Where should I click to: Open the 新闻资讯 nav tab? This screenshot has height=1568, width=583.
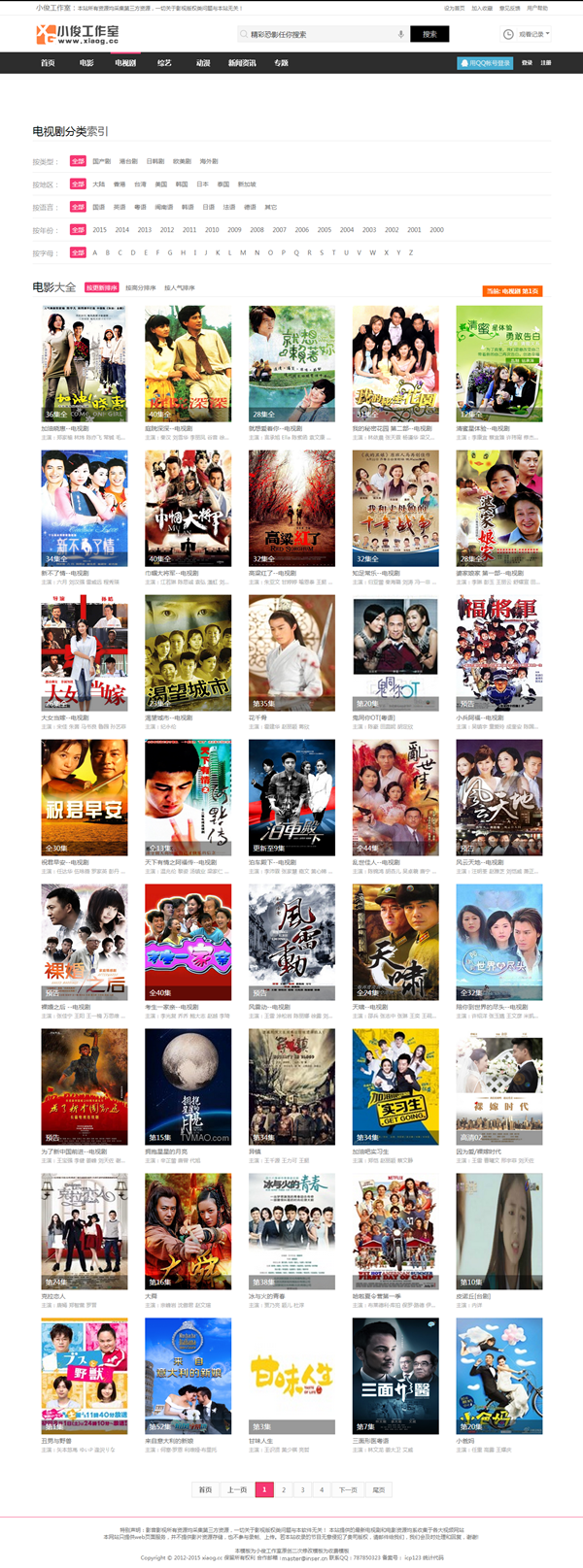(242, 63)
